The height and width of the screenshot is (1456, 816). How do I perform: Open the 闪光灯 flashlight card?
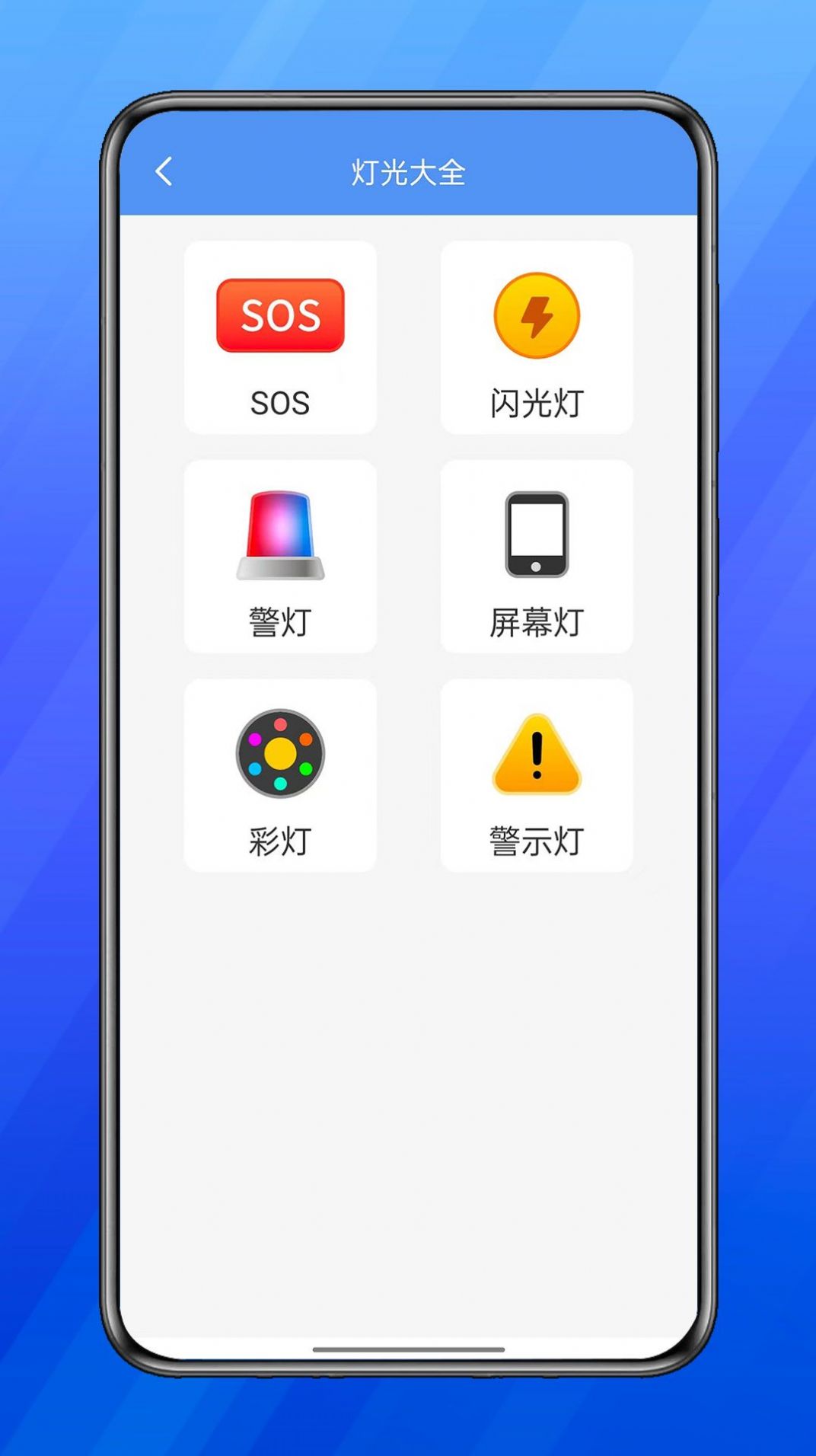(x=537, y=337)
